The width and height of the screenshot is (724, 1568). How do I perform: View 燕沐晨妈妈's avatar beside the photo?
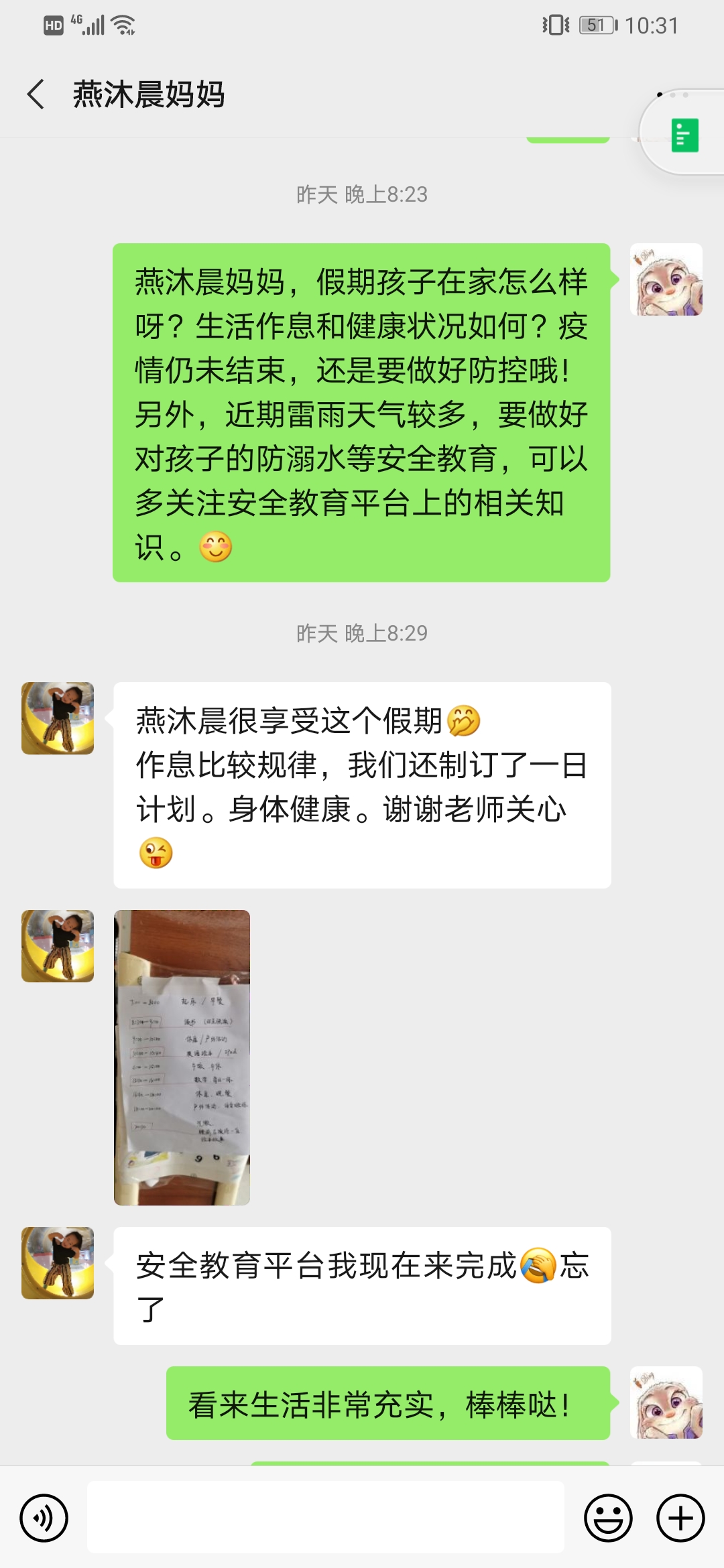[x=58, y=945]
